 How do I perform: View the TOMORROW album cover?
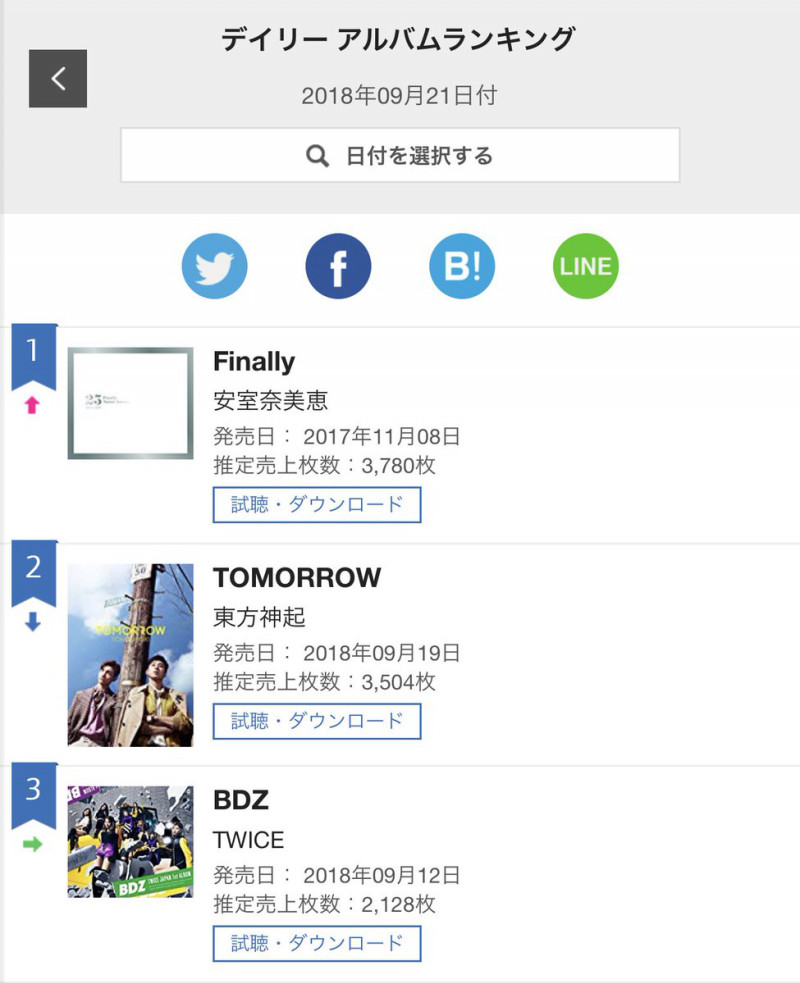tap(130, 655)
